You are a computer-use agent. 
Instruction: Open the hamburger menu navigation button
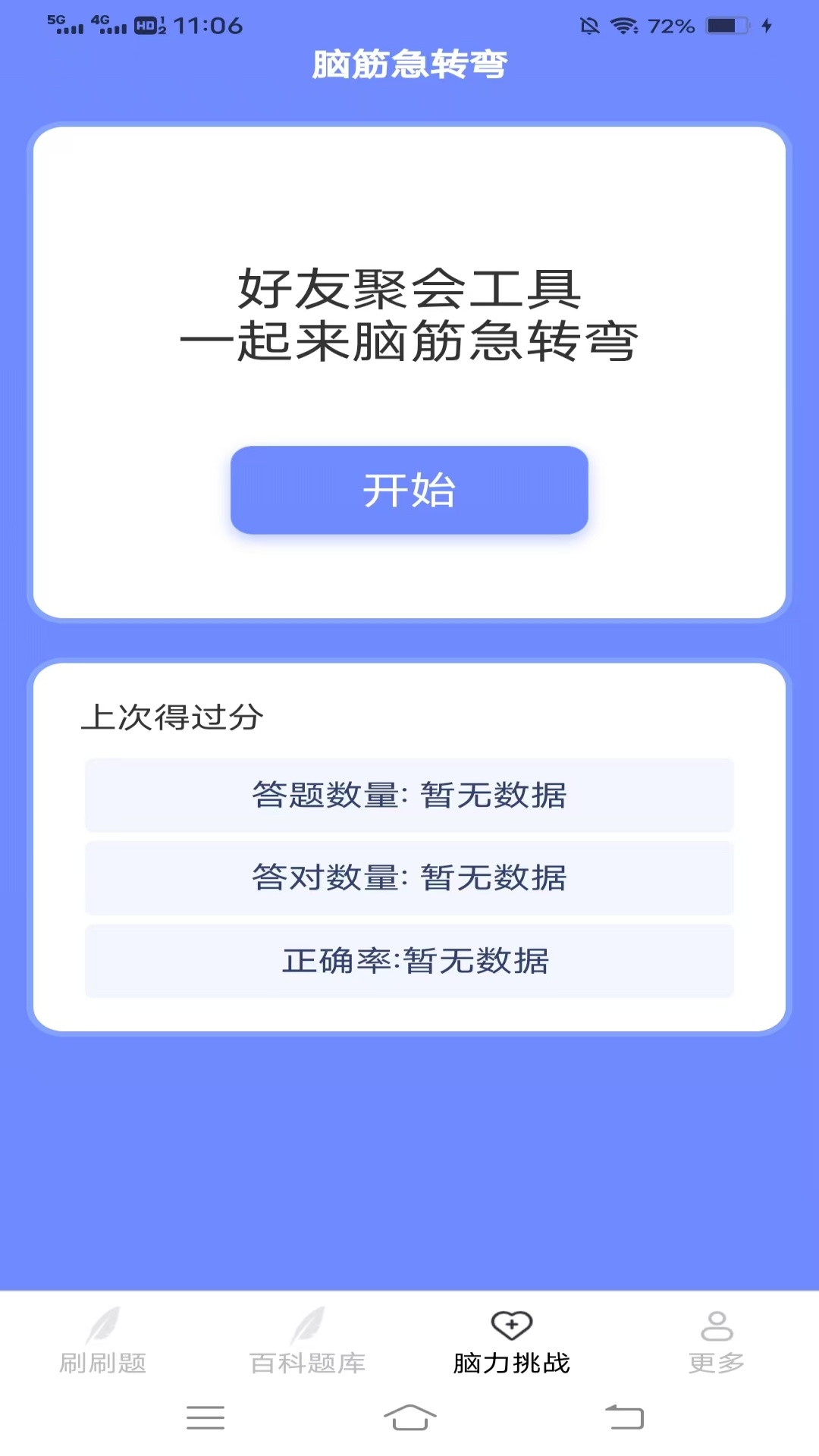[x=205, y=1417]
